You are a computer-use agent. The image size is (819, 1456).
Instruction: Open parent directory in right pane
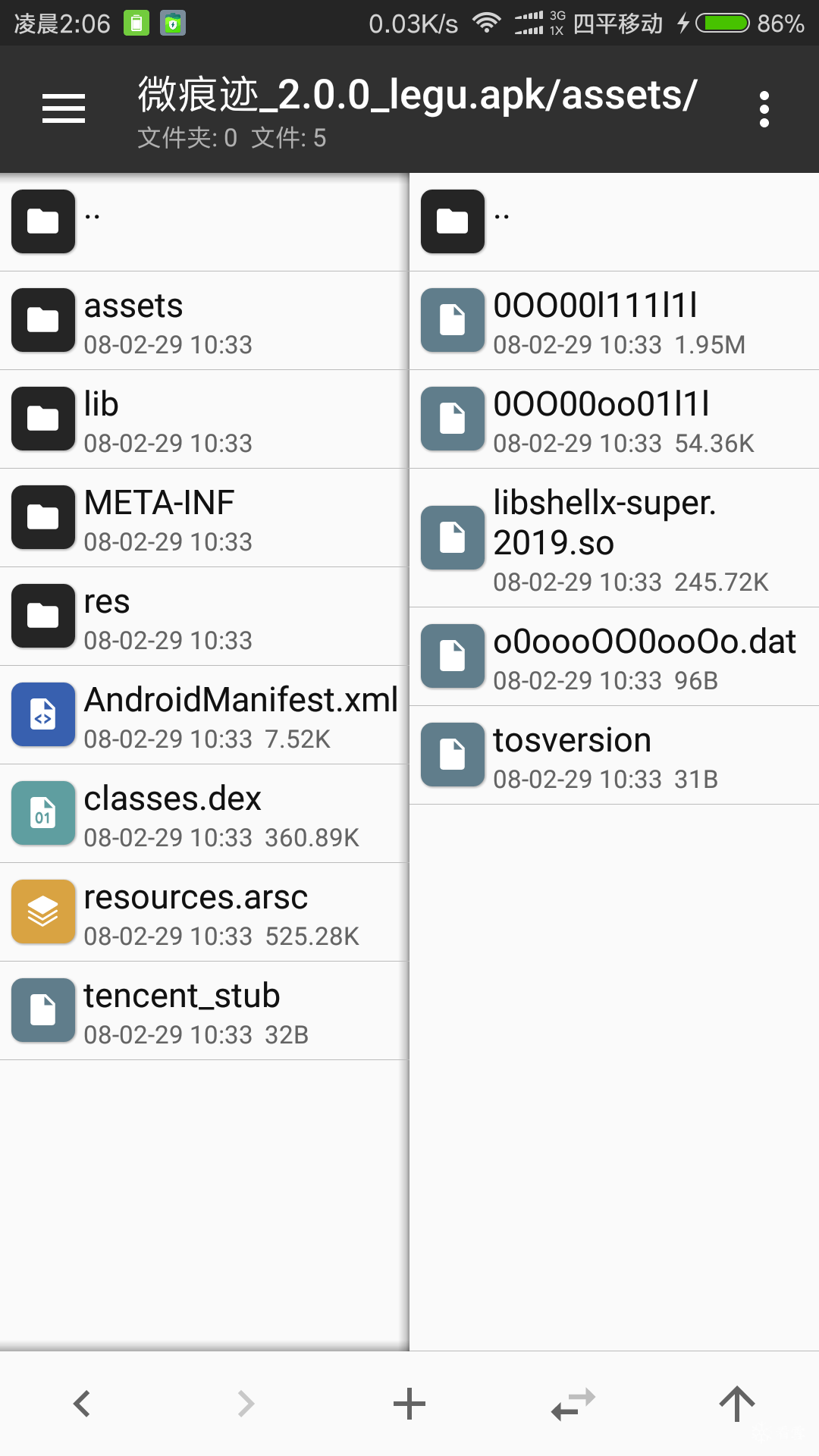coord(614,221)
